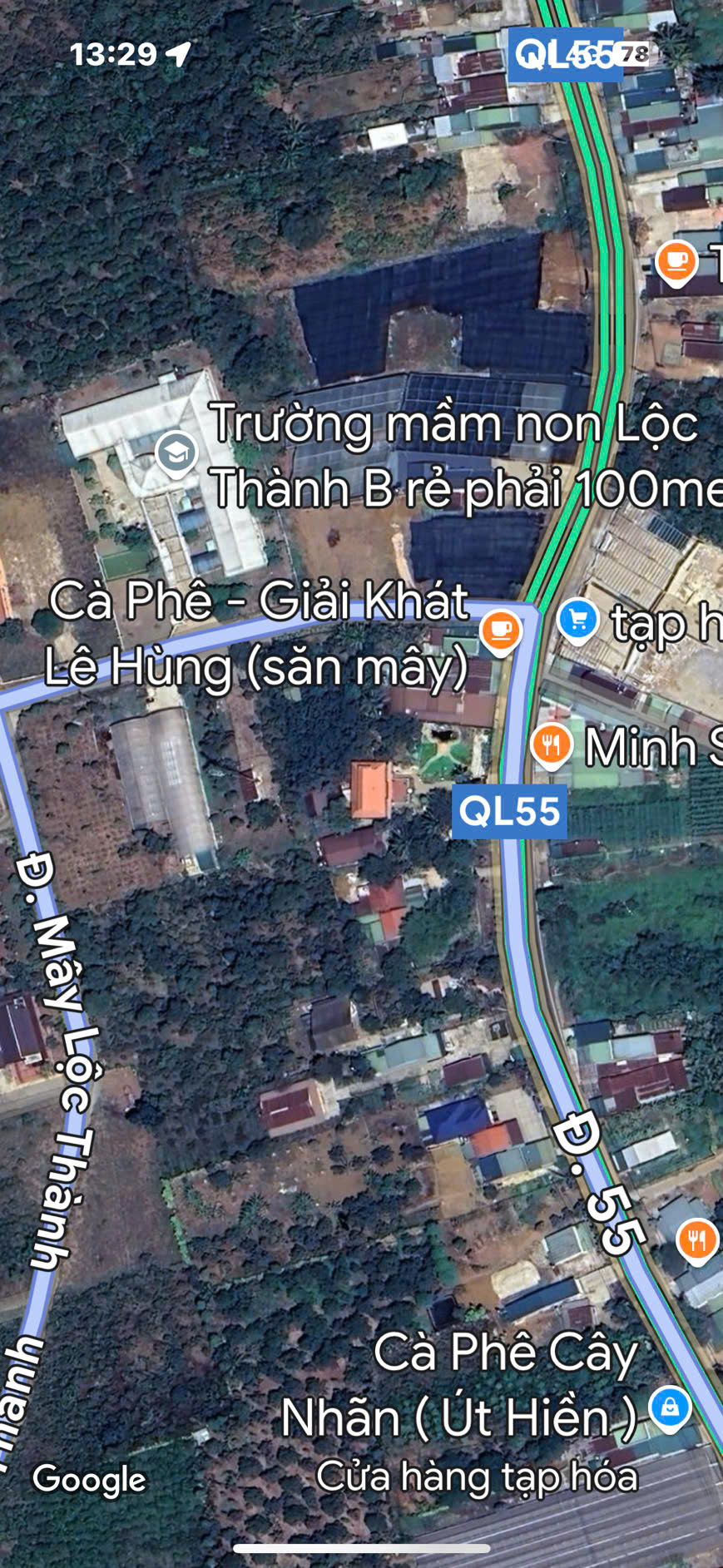Tap the tạp hóa shopping cart marker
The image size is (723, 1568).
tap(578, 620)
